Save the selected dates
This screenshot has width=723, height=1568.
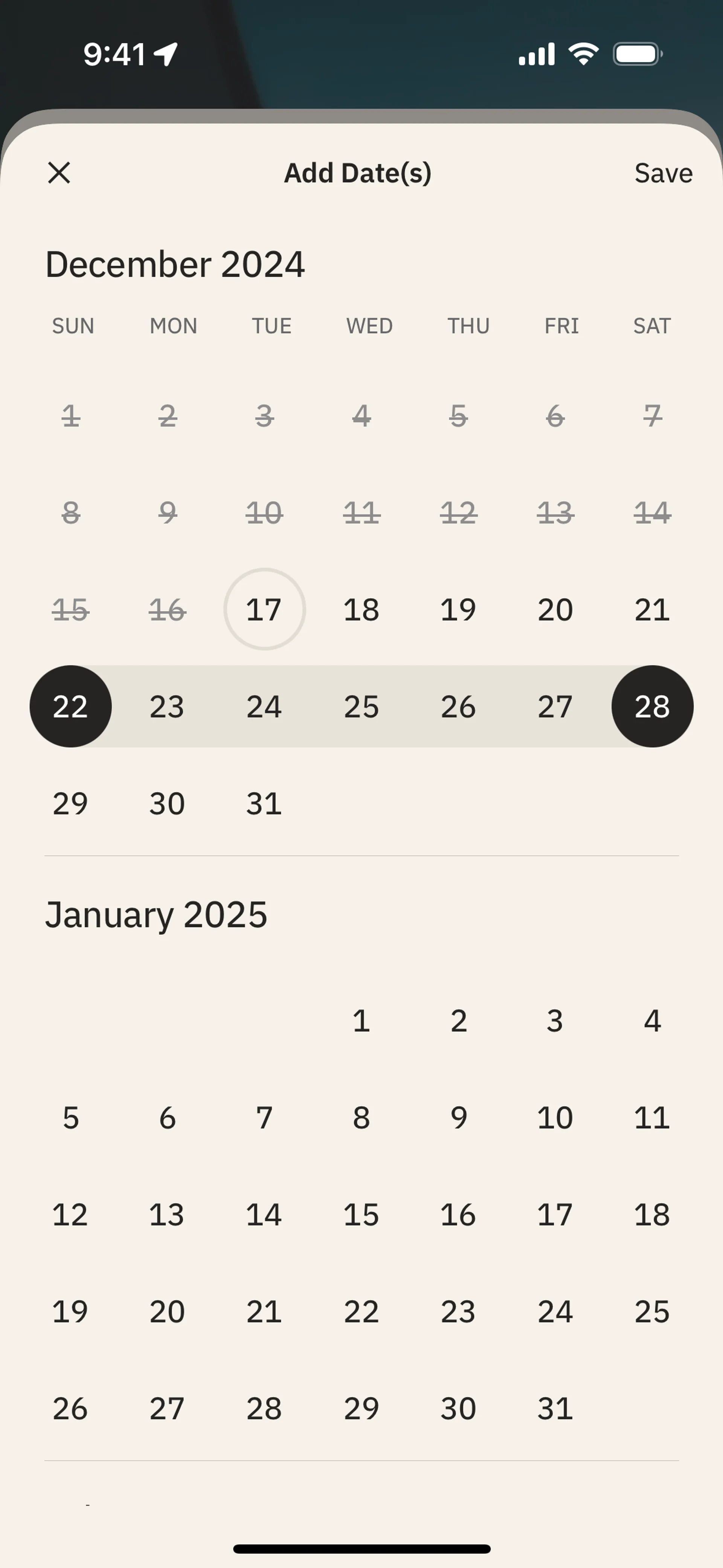(663, 173)
